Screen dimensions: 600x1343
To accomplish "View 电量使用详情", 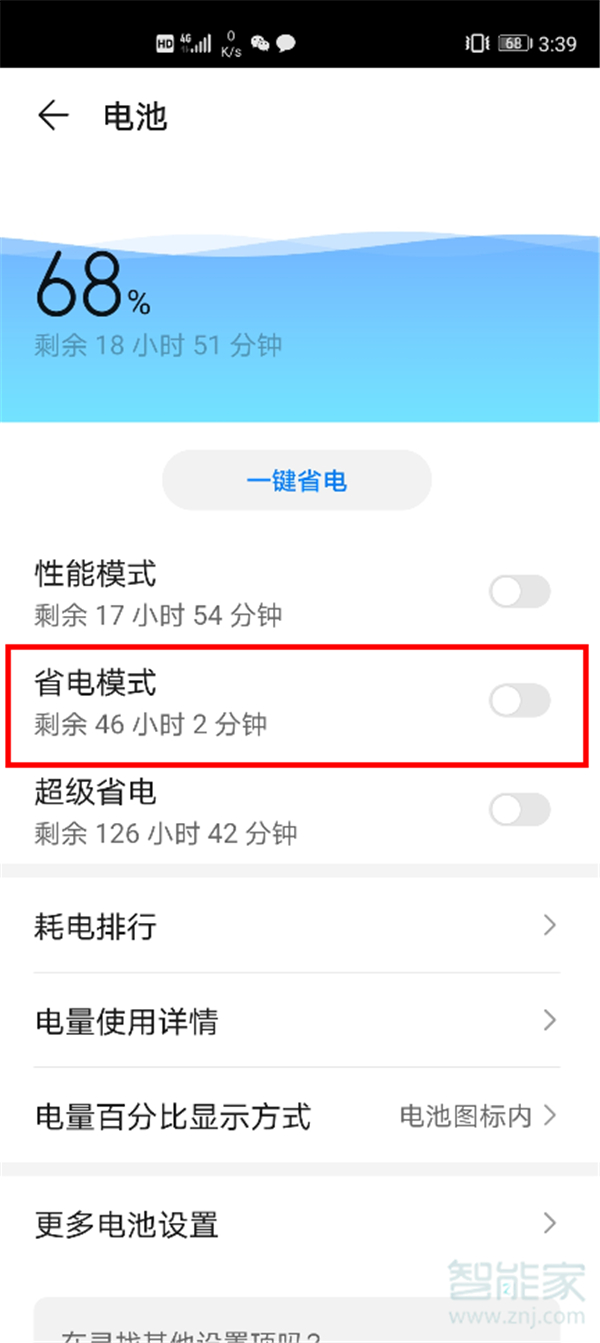I will (297, 1021).
